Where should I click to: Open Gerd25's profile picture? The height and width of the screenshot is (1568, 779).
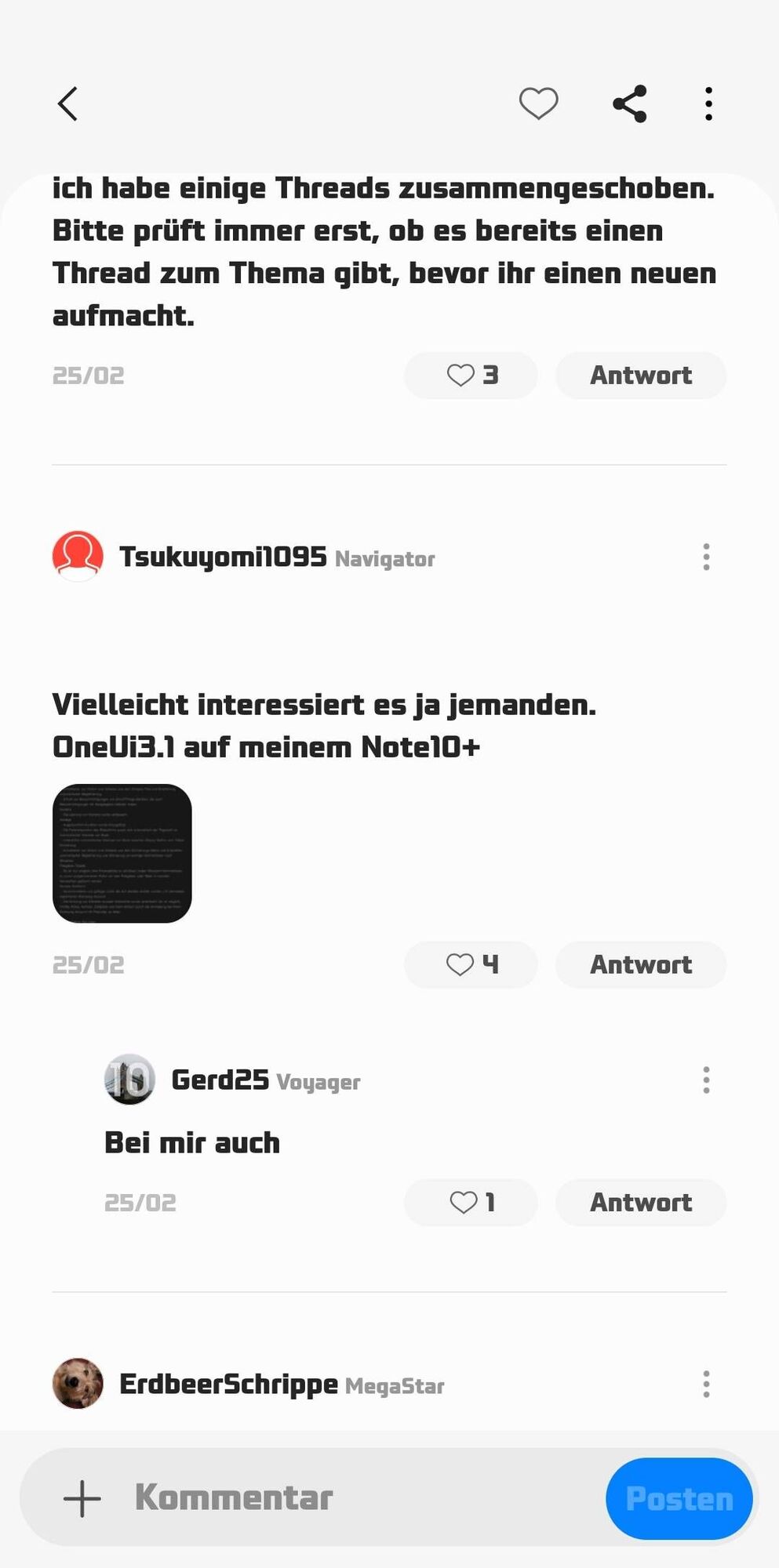coord(129,1080)
